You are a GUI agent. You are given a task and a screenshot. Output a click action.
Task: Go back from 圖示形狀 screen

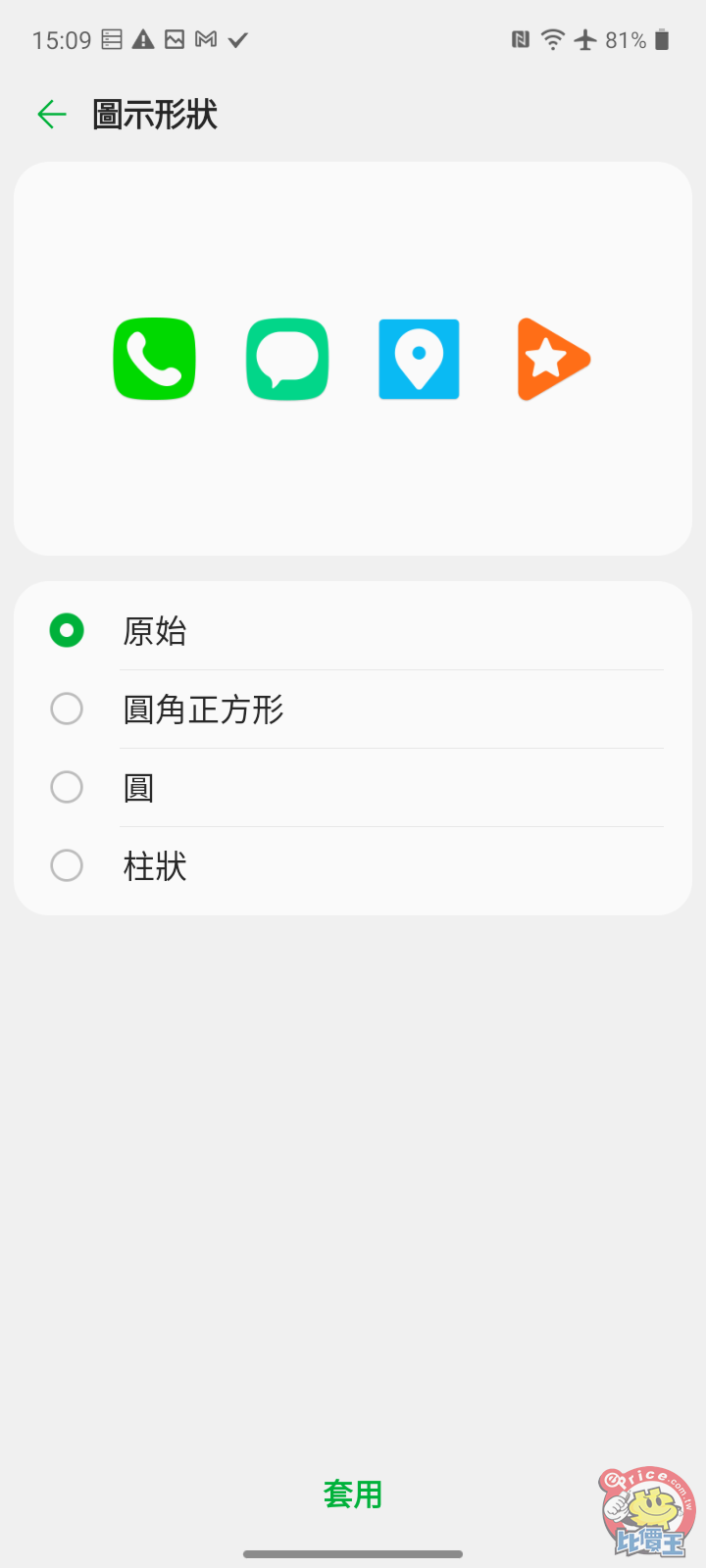click(x=51, y=115)
